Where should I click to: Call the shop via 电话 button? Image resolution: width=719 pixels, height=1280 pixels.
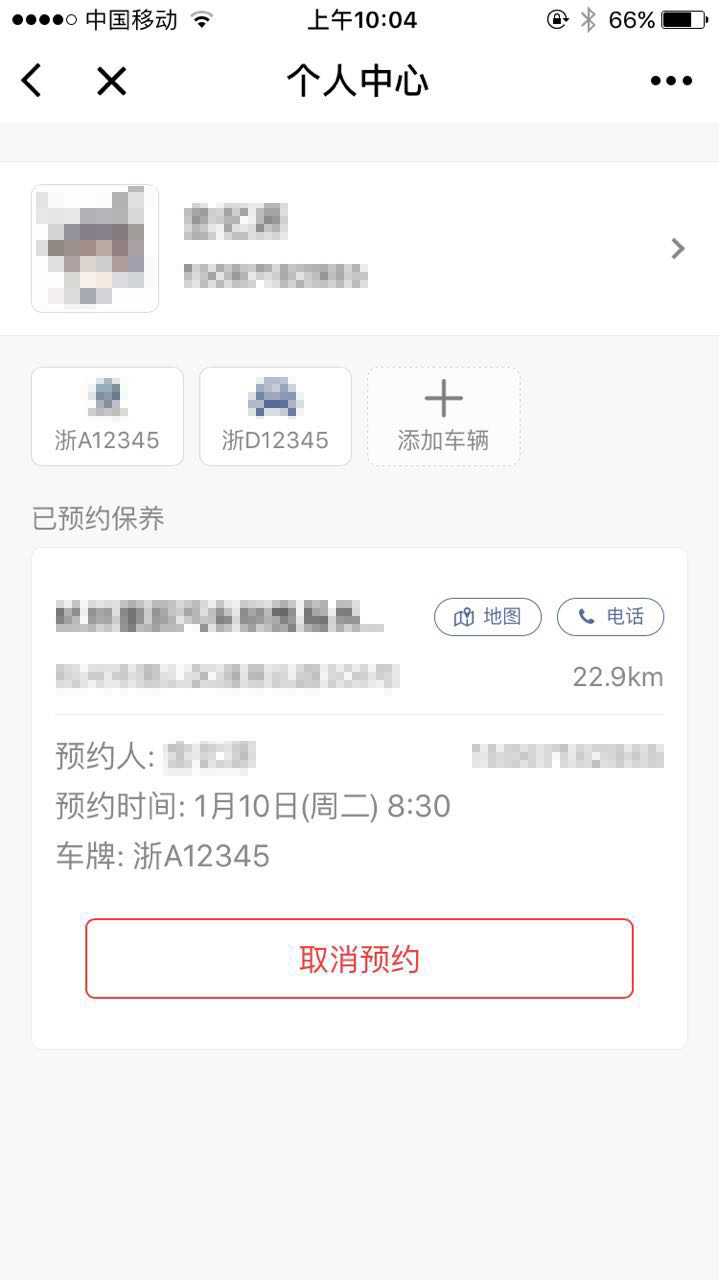610,617
